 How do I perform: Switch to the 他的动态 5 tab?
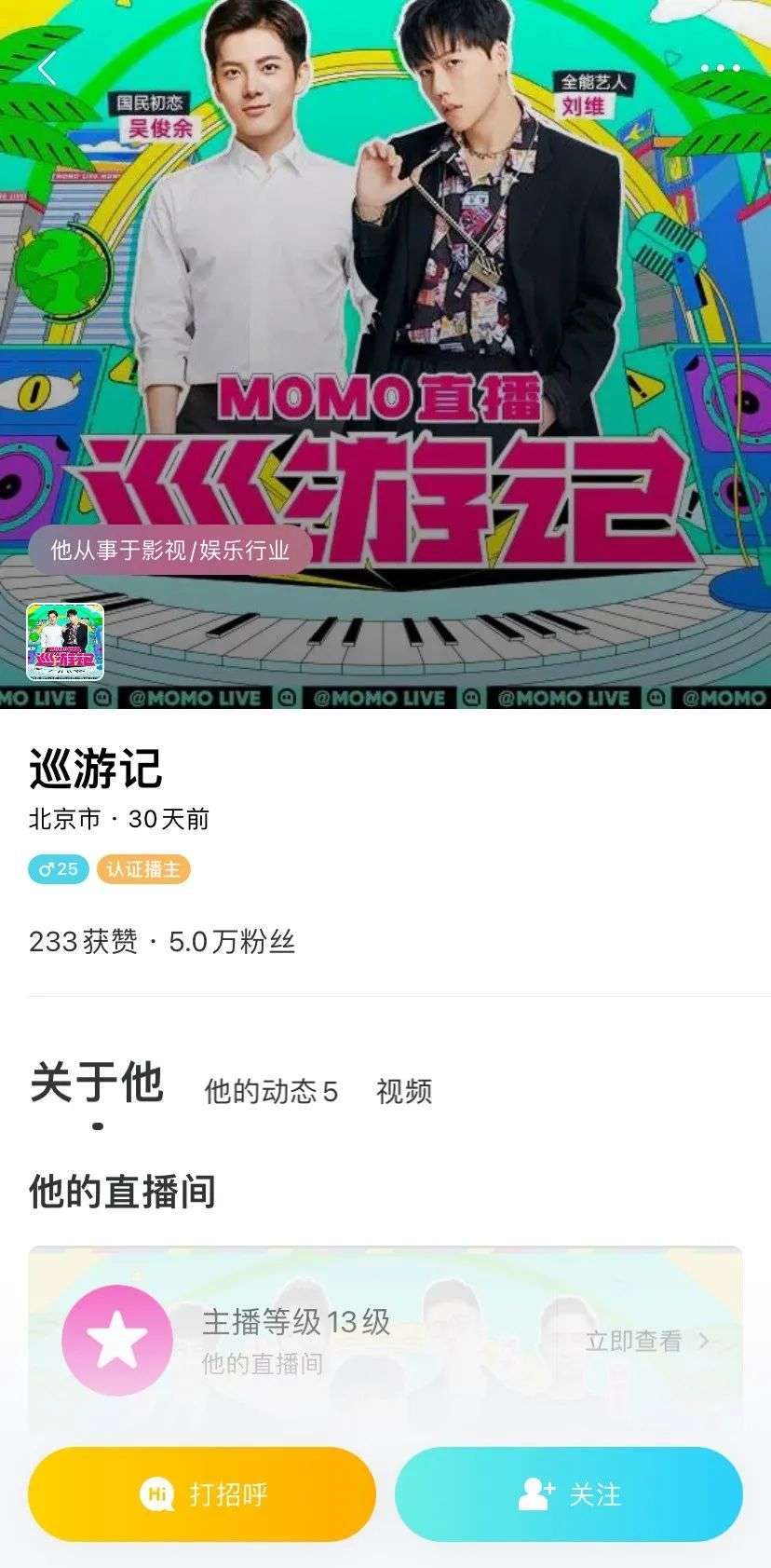(271, 1091)
